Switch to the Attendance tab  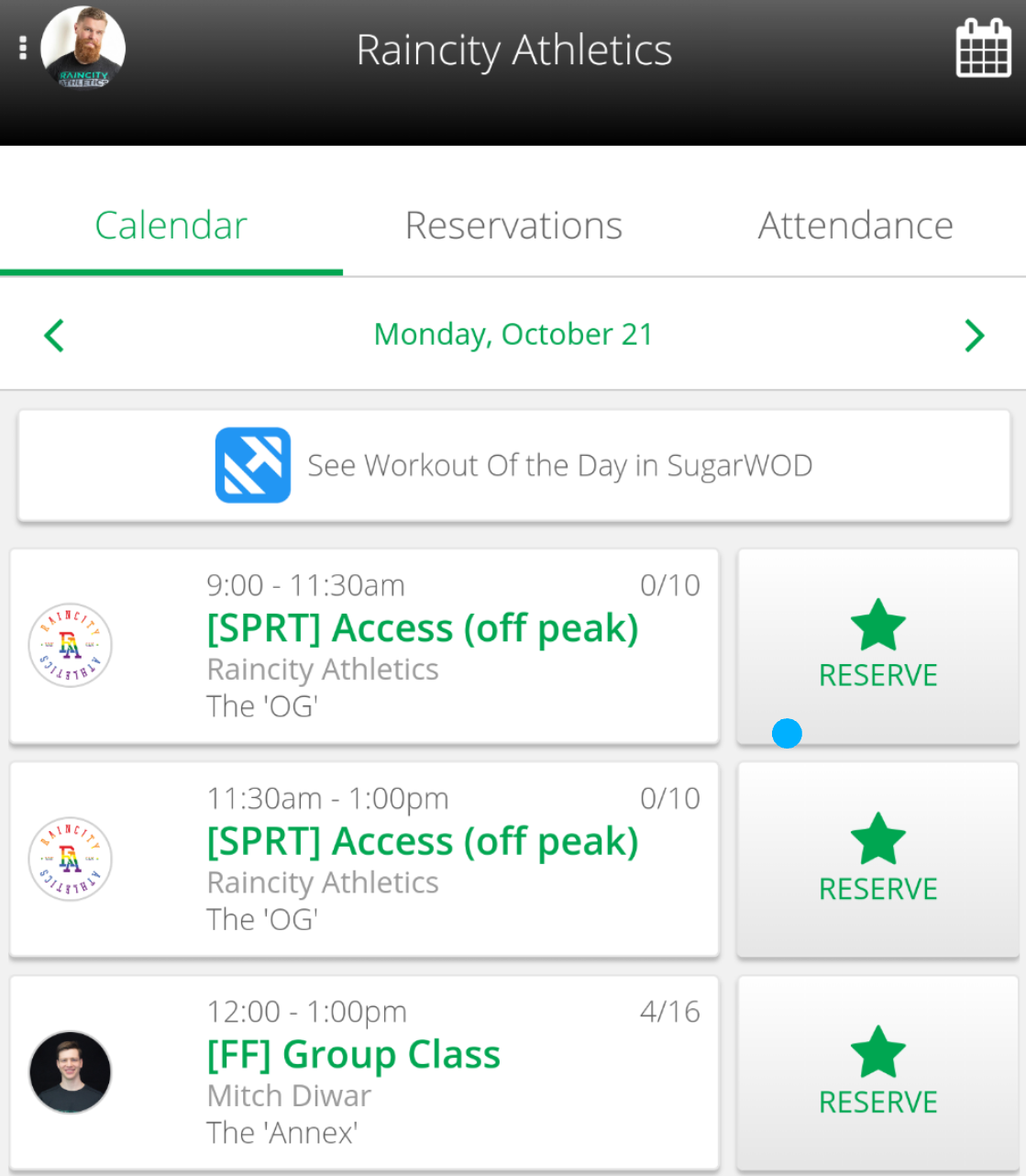[x=855, y=226]
